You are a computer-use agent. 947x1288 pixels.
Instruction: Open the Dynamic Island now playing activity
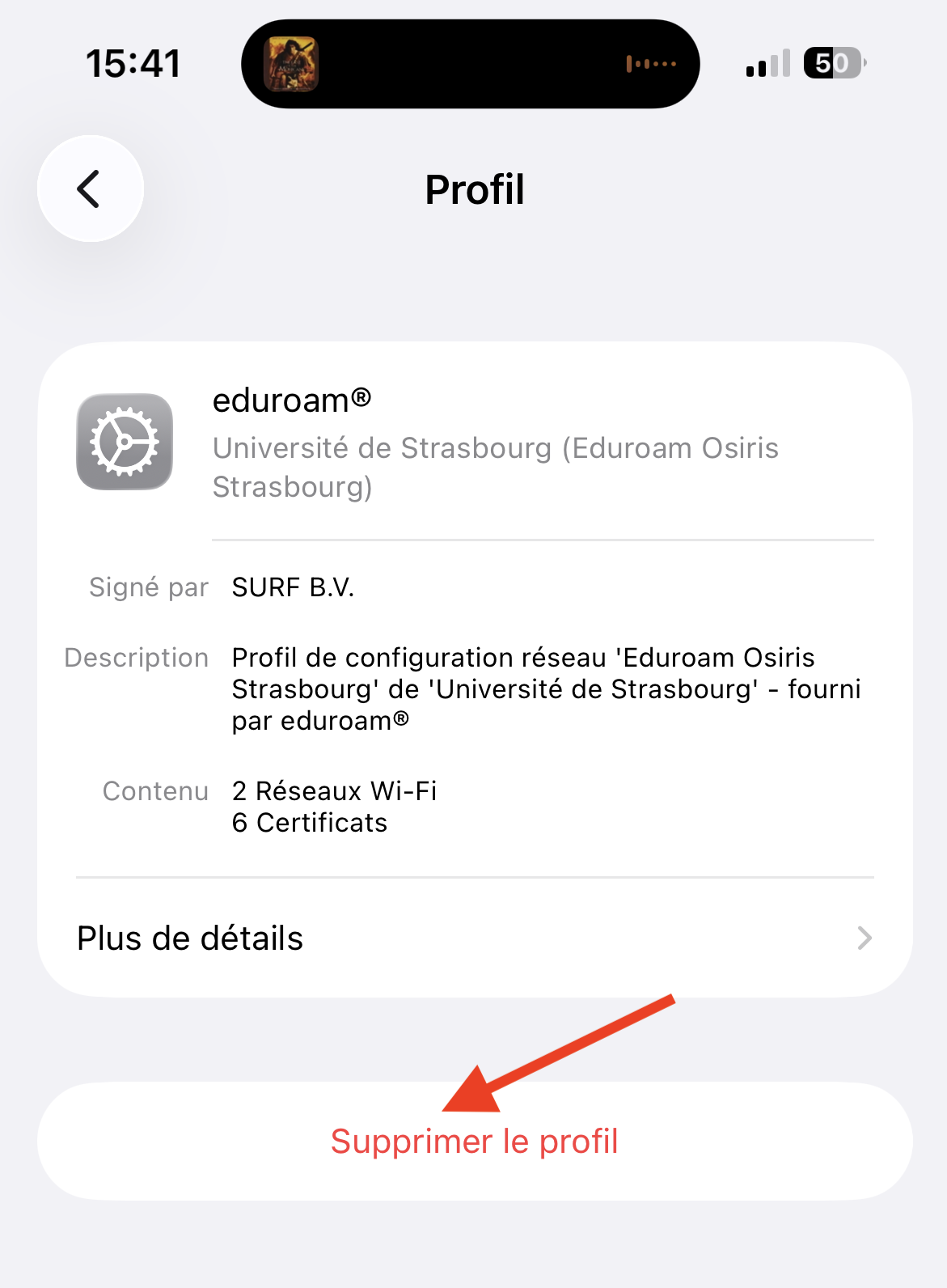point(470,64)
